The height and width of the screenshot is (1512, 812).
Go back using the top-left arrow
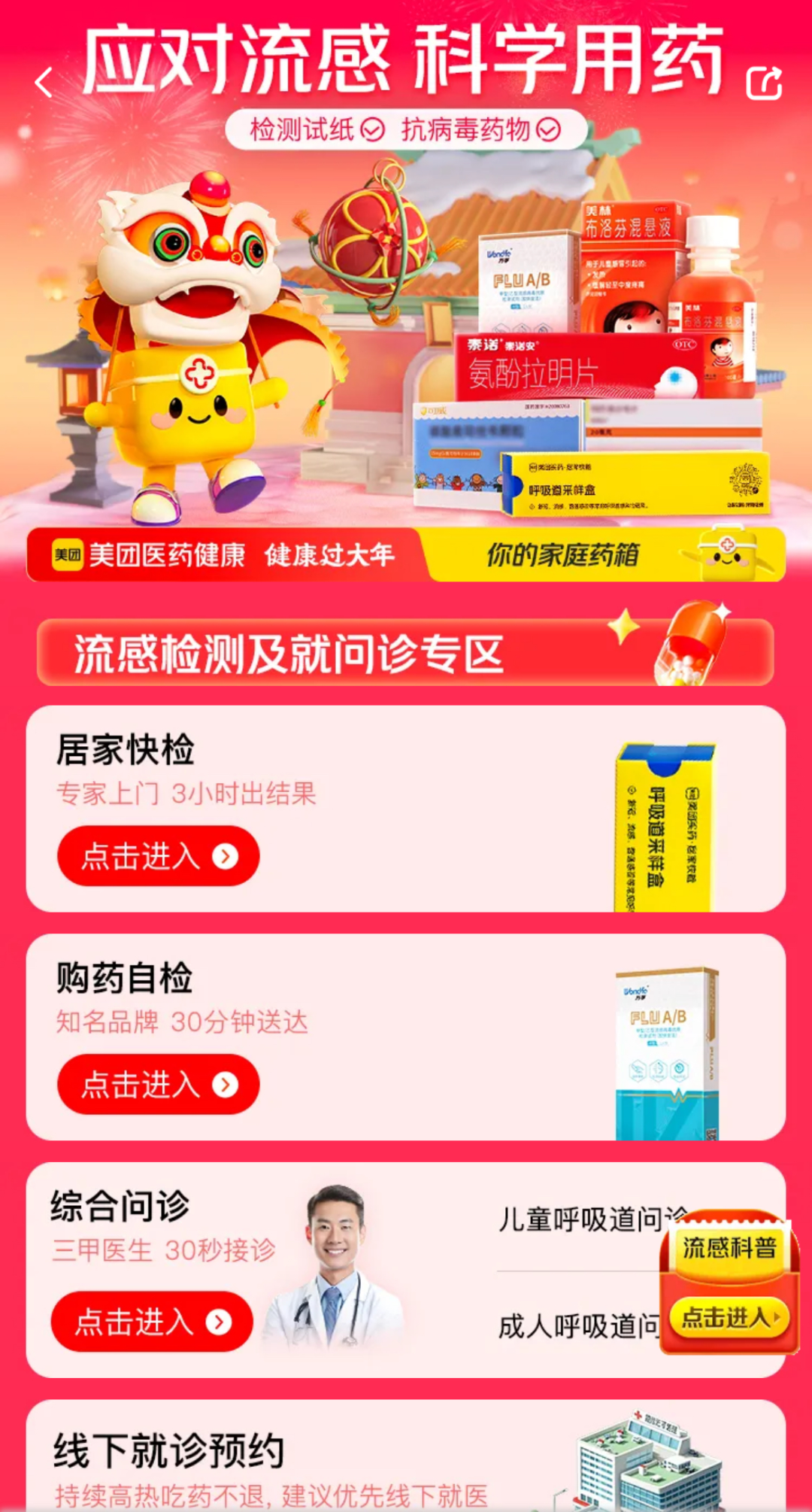point(44,83)
